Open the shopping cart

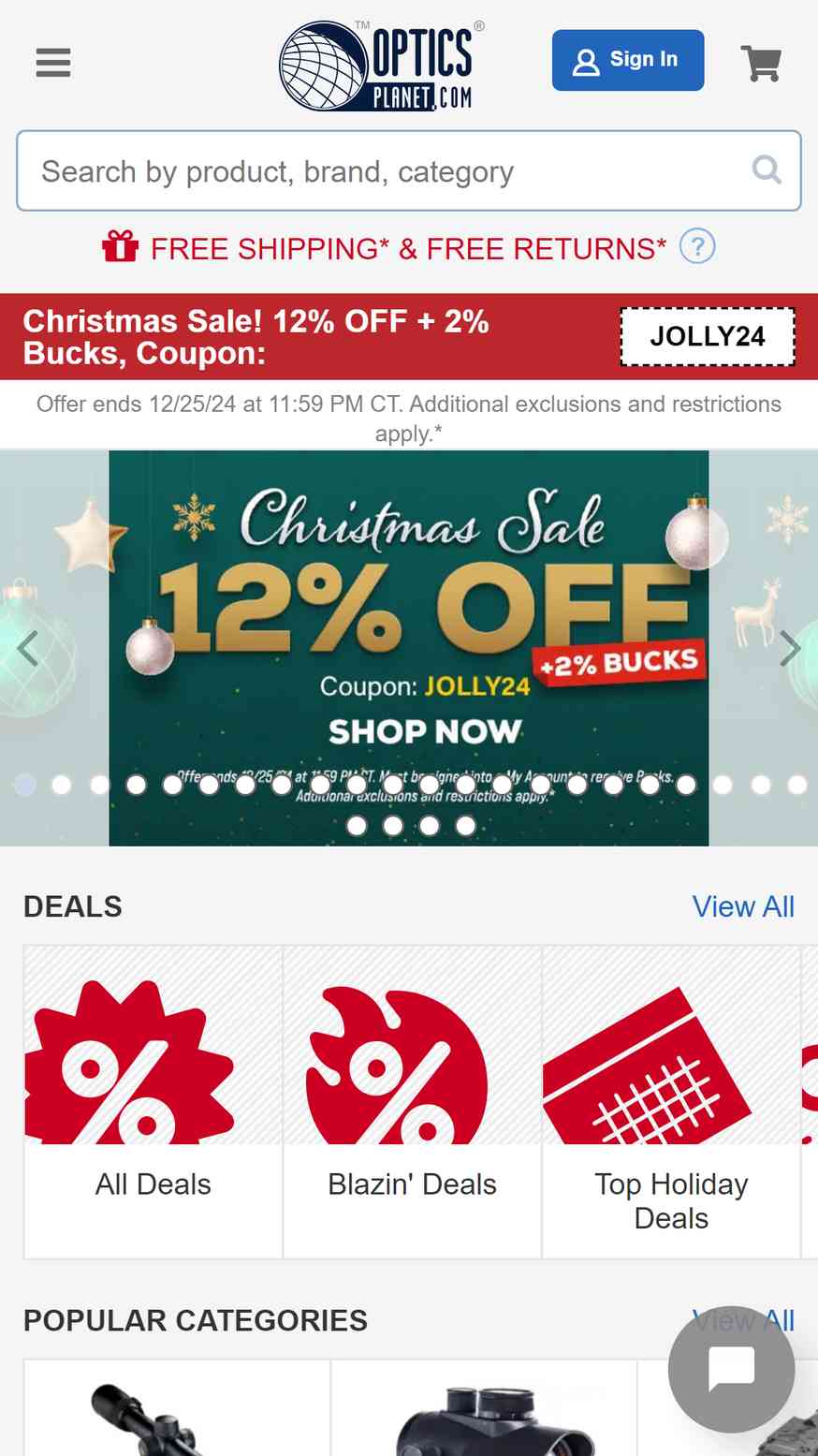point(762,63)
